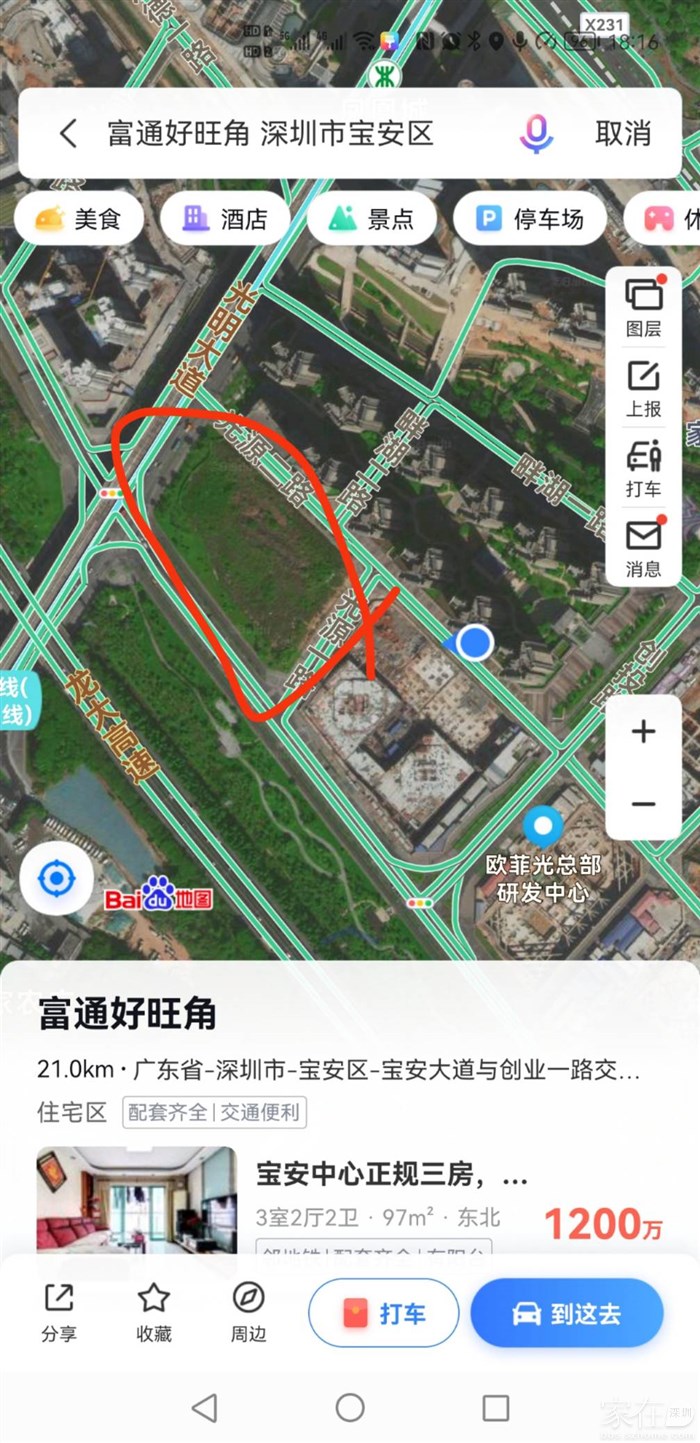Recenter map on my location
Screen dimensions: 700x1443
(x=57, y=879)
